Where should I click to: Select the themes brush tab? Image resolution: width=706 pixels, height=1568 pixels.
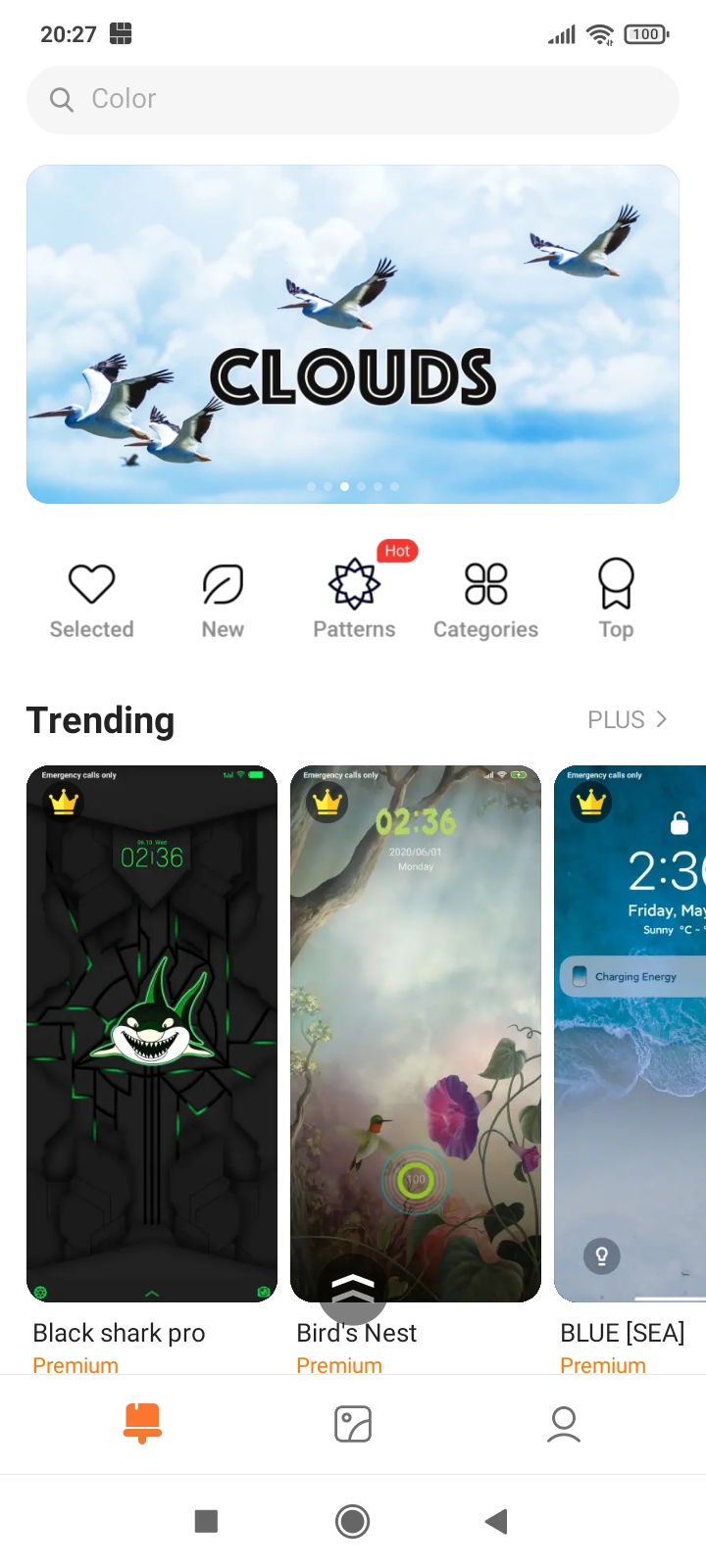[x=142, y=1424]
